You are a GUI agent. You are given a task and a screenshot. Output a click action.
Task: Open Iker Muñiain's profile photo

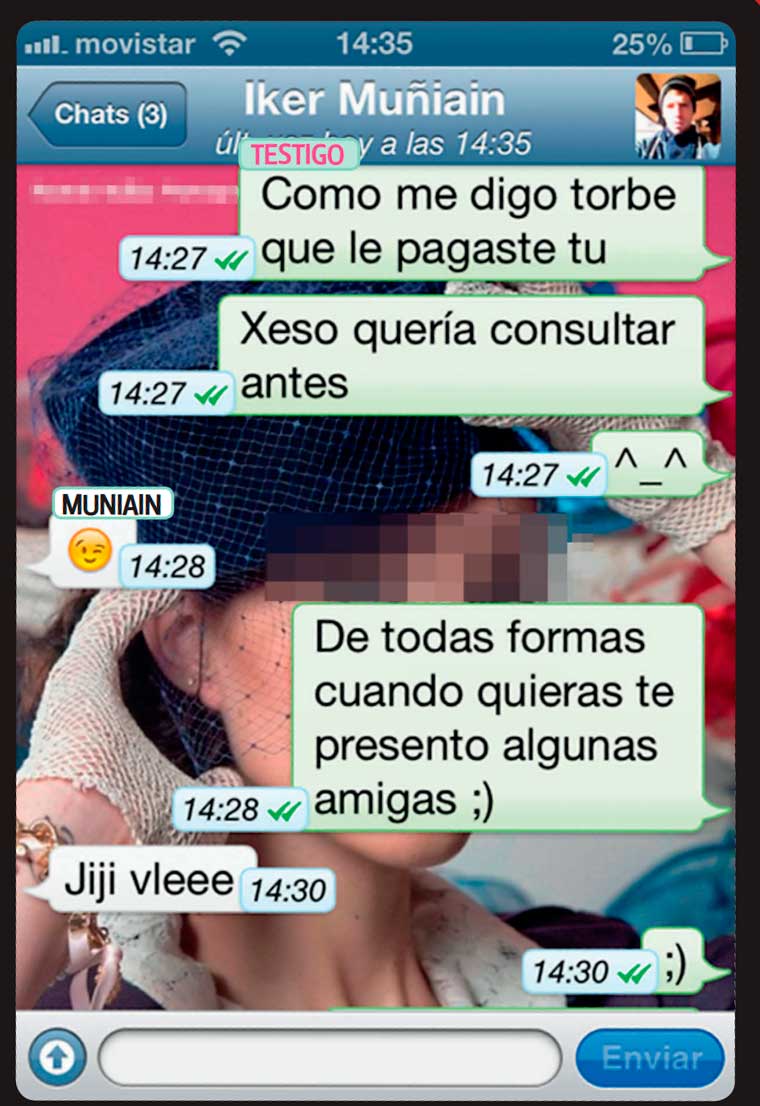click(x=677, y=116)
